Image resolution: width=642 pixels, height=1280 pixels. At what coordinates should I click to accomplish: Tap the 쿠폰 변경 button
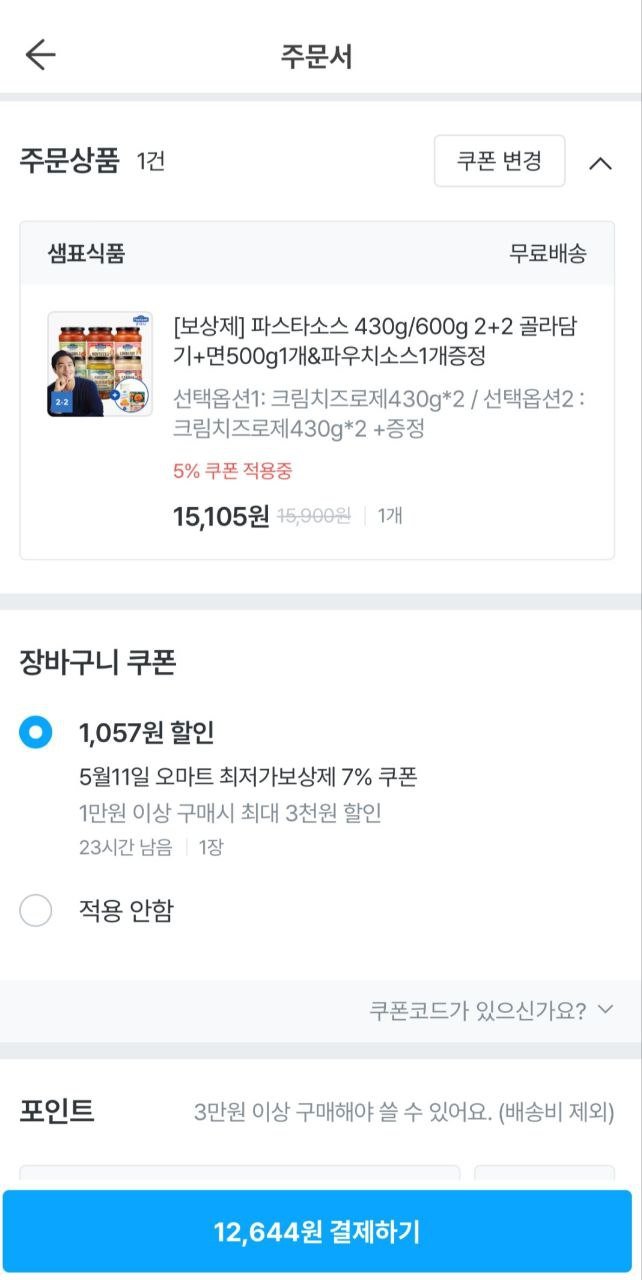(x=499, y=161)
